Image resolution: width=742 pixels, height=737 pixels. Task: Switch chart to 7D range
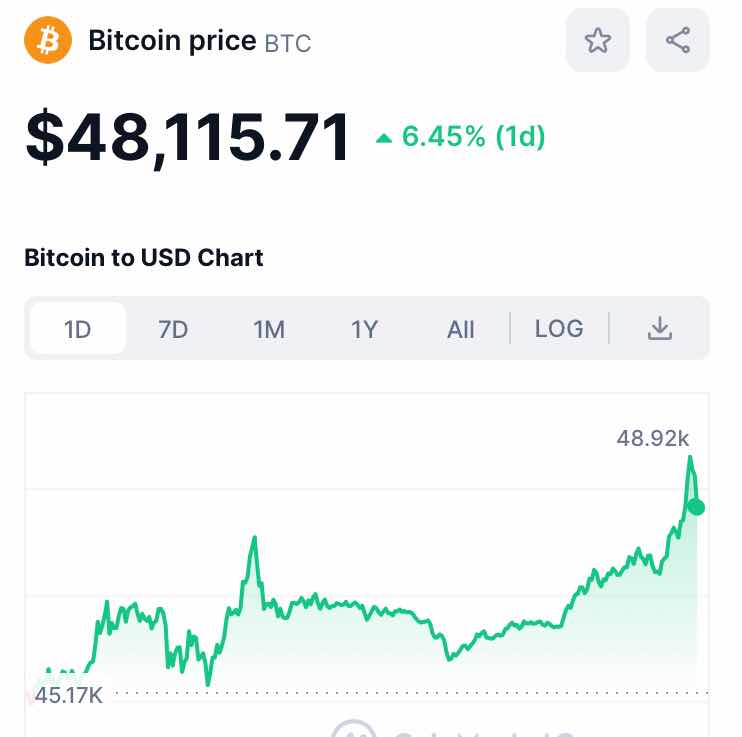[x=173, y=329]
